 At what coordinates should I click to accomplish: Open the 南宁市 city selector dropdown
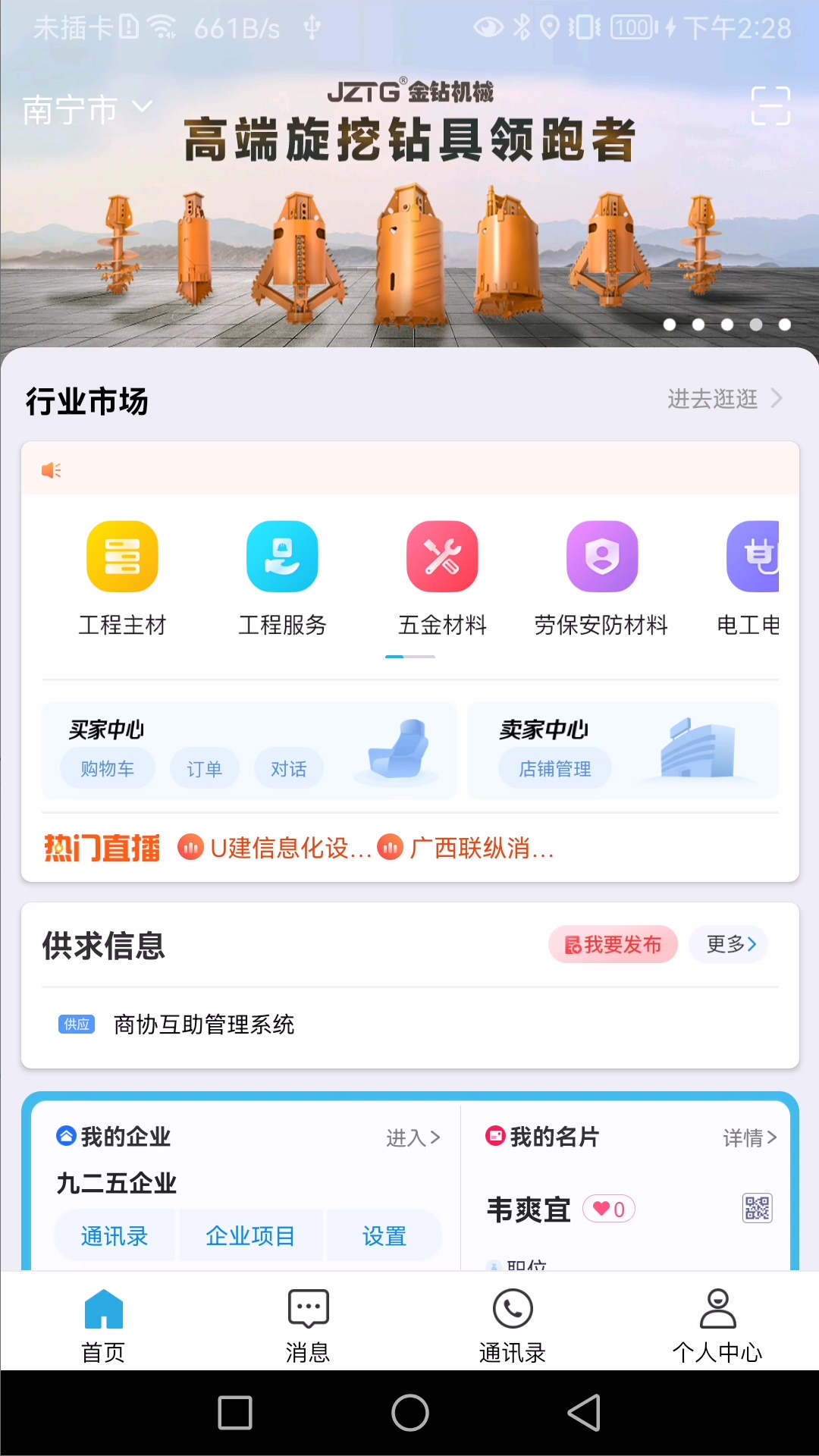(85, 109)
